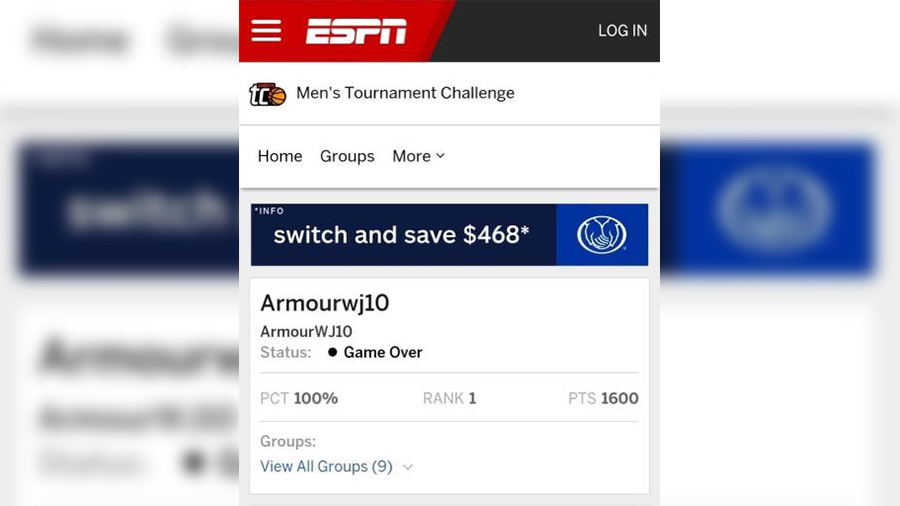The image size is (900, 506).
Task: Open the hamburger menu
Action: tap(266, 31)
